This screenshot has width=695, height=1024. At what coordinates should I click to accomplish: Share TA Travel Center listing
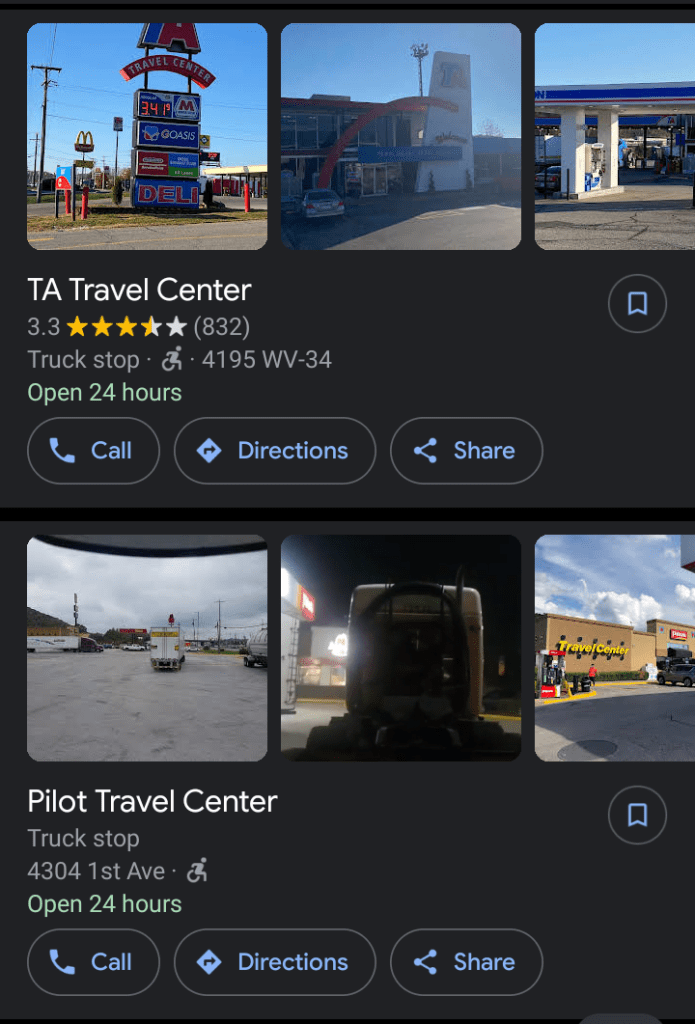coord(466,451)
